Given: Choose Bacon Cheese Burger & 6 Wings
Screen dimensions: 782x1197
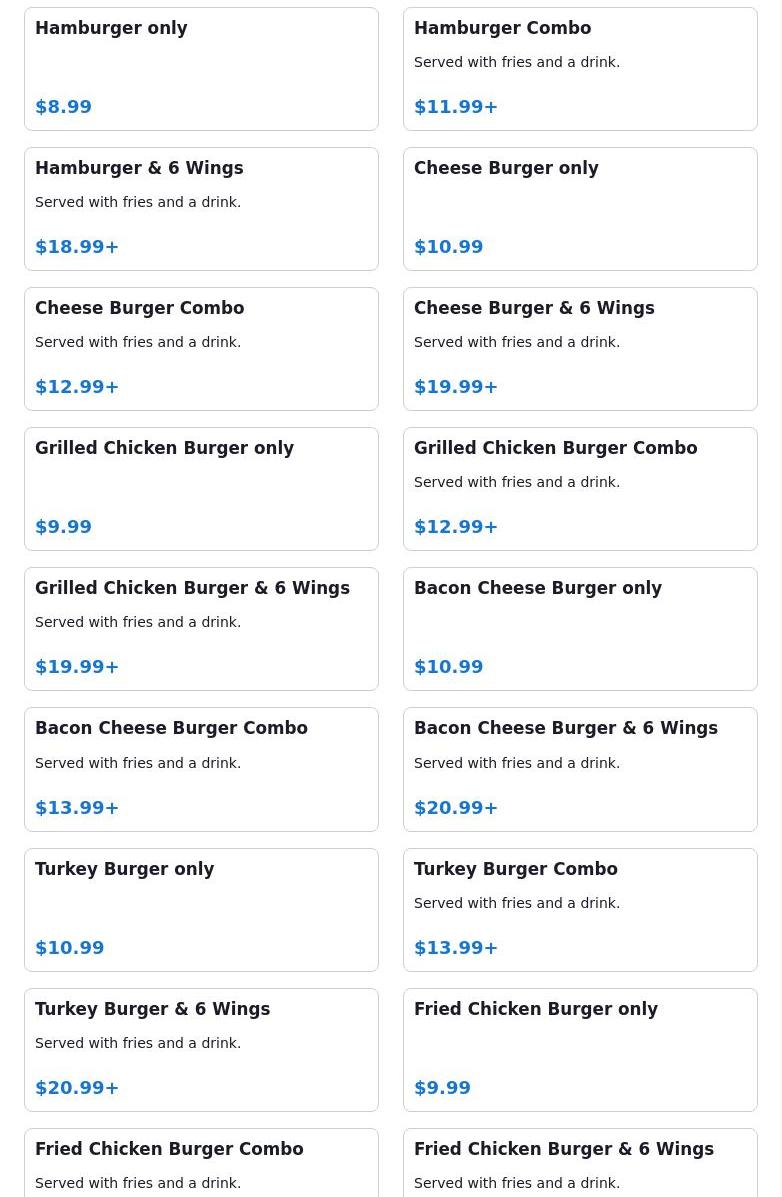Looking at the screenshot, I should (x=580, y=769).
